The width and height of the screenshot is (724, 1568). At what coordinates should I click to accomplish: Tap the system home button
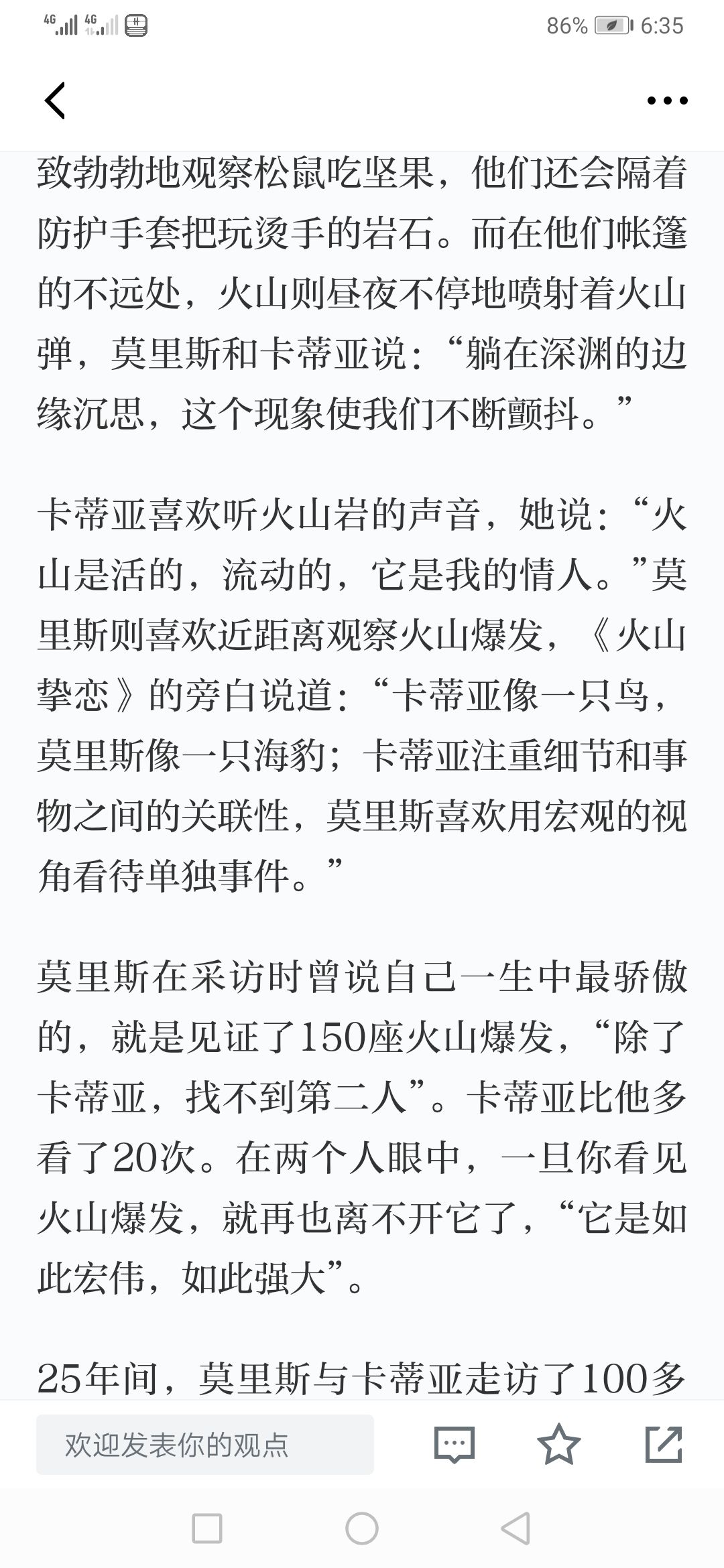tap(362, 1528)
